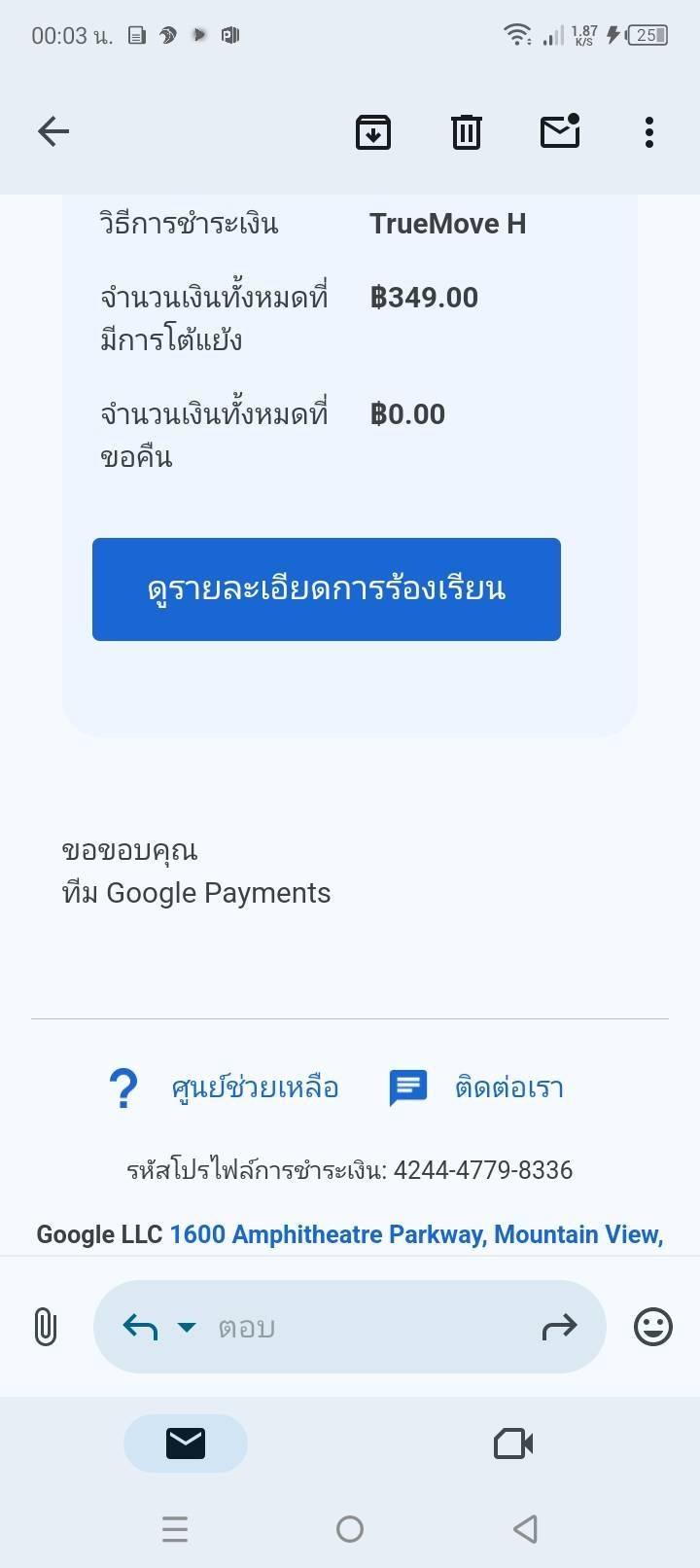Open the emoji reaction picker
Screen dimensions: 700x1568
[x=653, y=1327]
